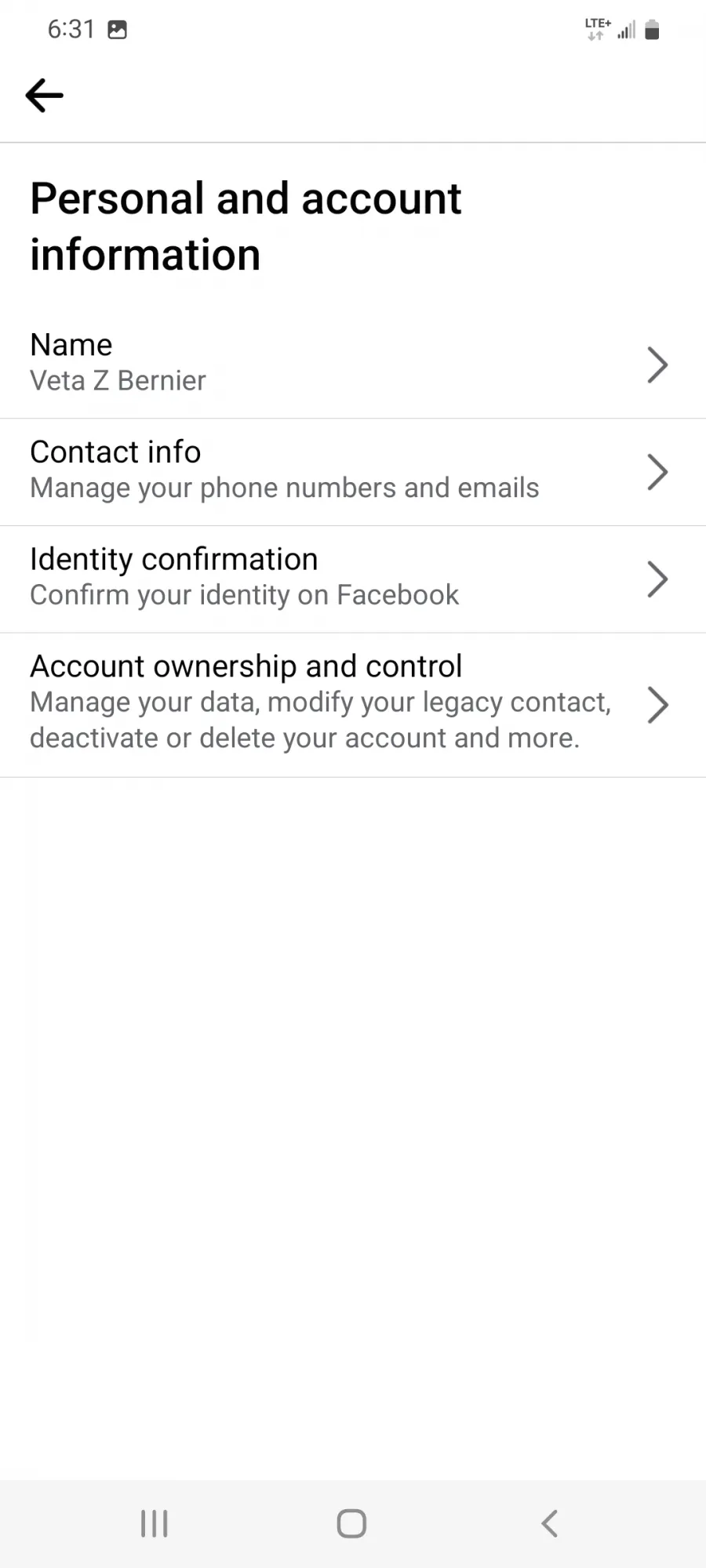Image resolution: width=706 pixels, height=1568 pixels.
Task: Tap the system home button
Action: [351, 1523]
